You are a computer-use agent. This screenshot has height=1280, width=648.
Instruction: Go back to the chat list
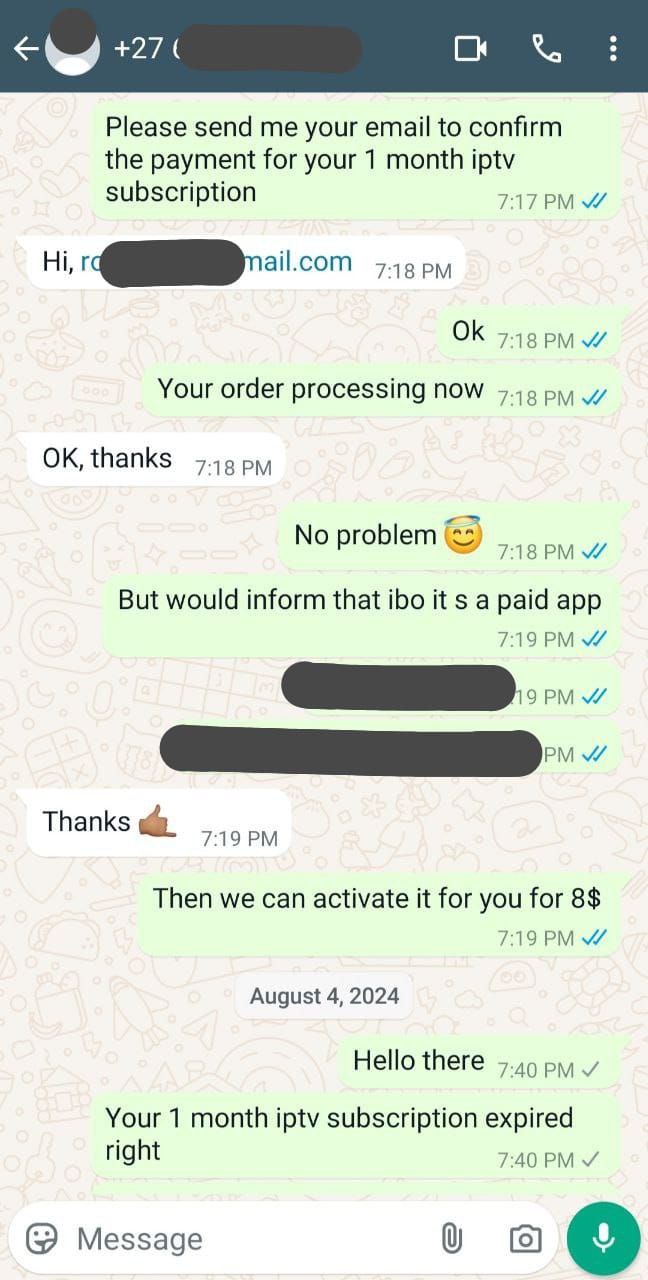26,48
